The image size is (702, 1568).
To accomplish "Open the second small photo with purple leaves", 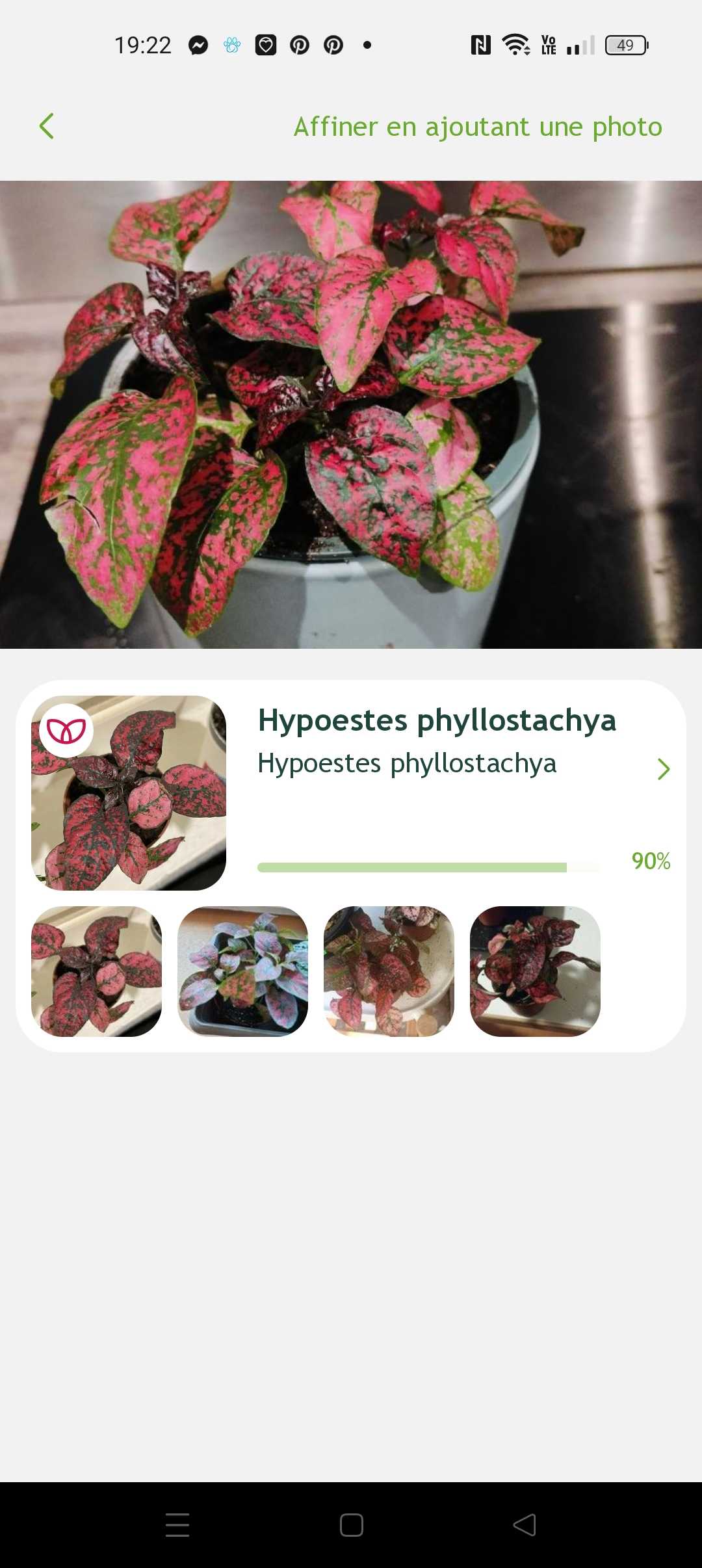I will [242, 971].
